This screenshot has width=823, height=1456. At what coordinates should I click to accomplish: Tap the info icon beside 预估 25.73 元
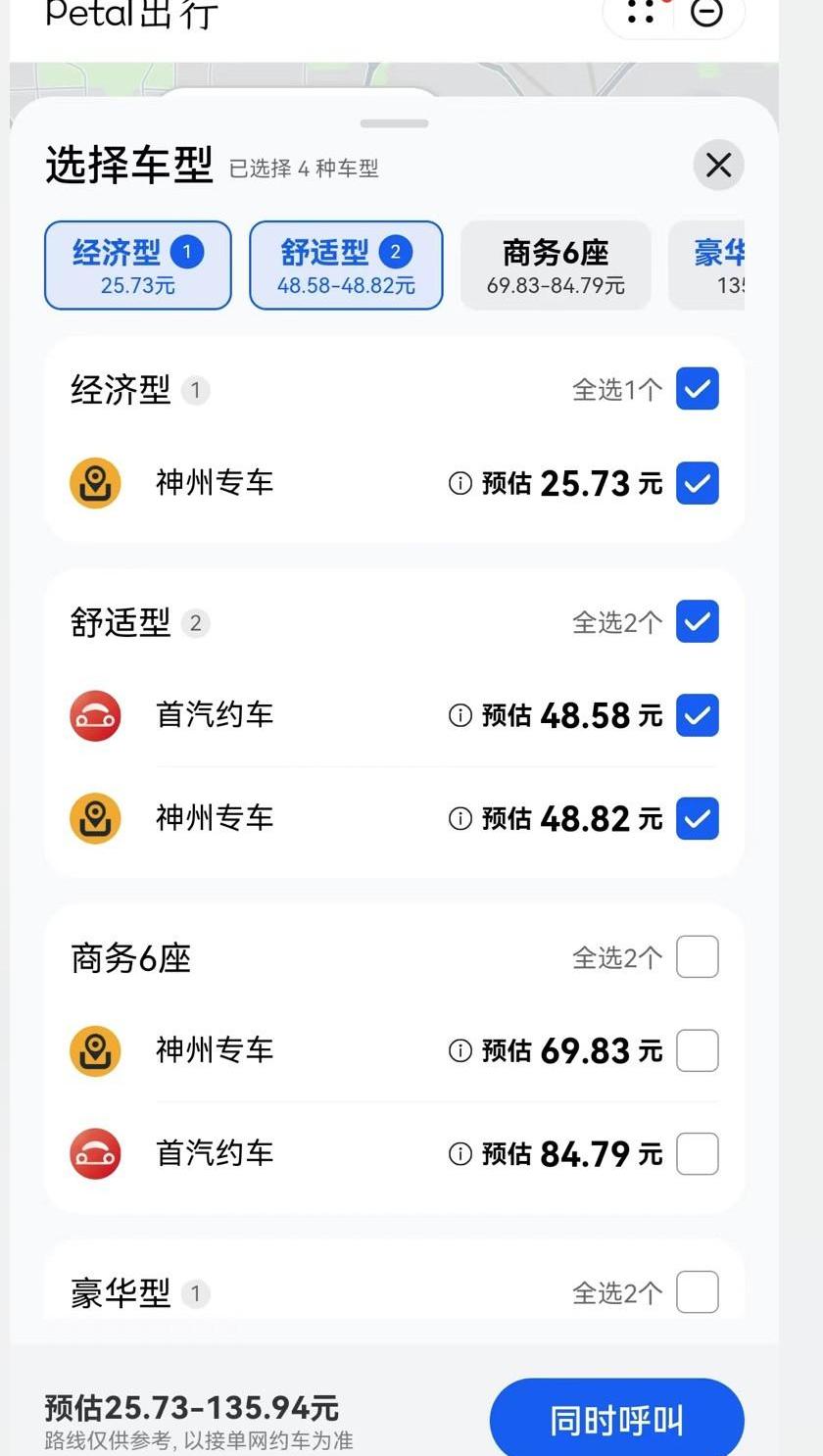pos(460,482)
